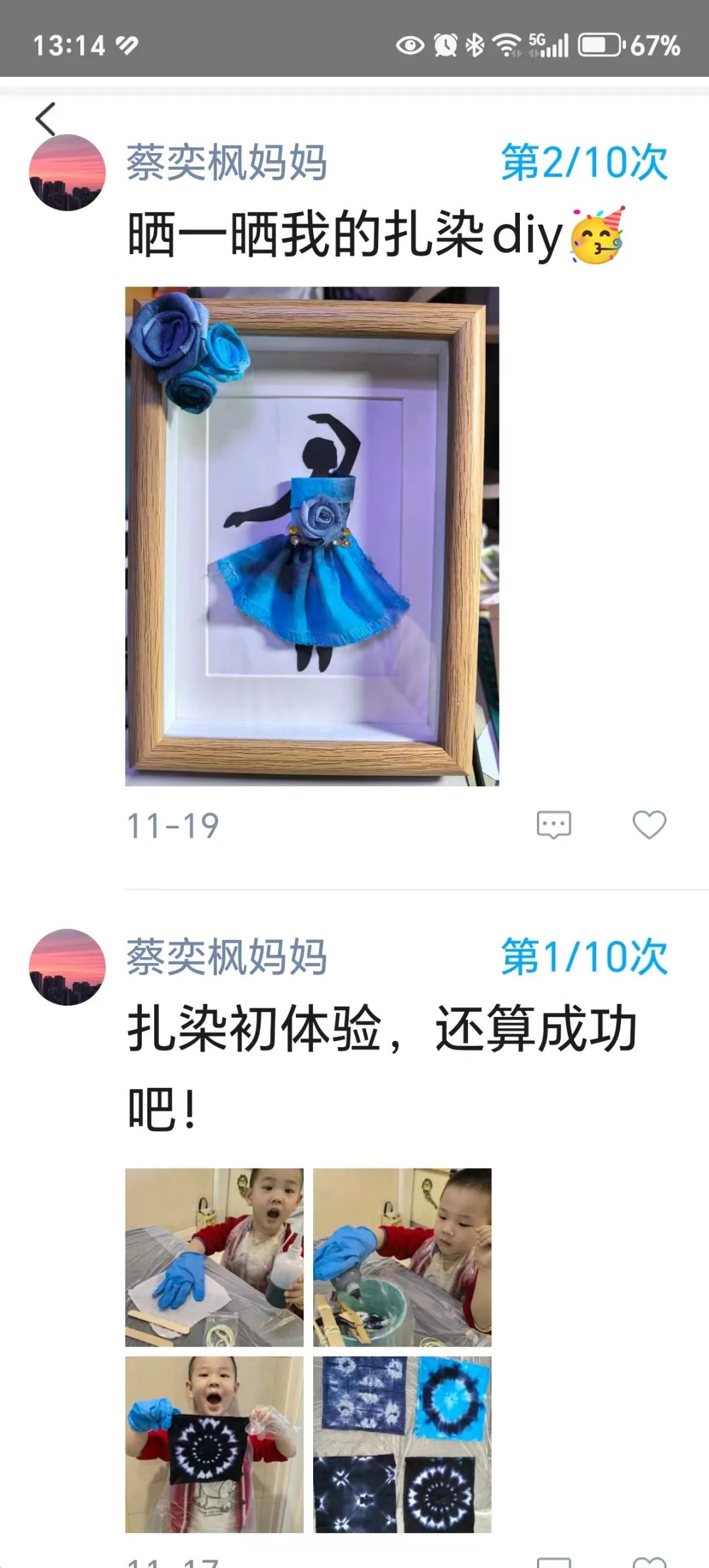The image size is (709, 1568).
Task: Open 蔡奕枫妈妈 name on the 第1/10次 post
Action: pos(226,956)
